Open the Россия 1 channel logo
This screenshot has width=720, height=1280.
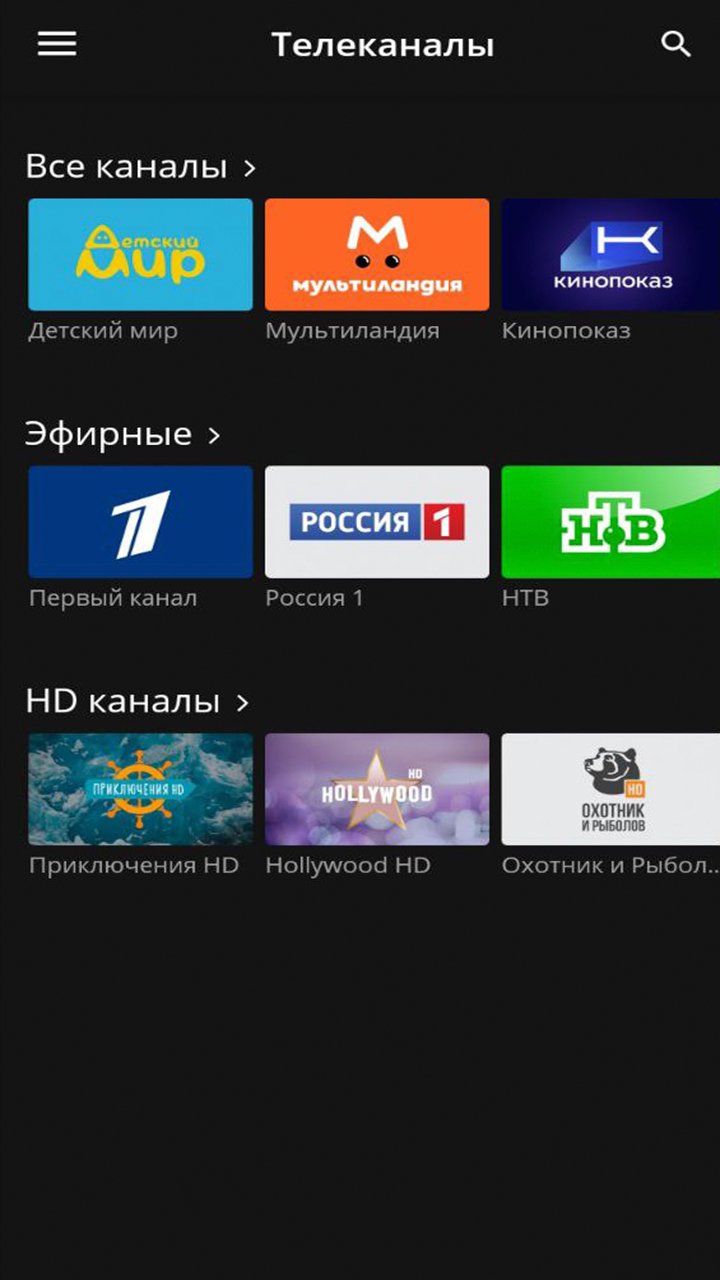[x=376, y=520]
